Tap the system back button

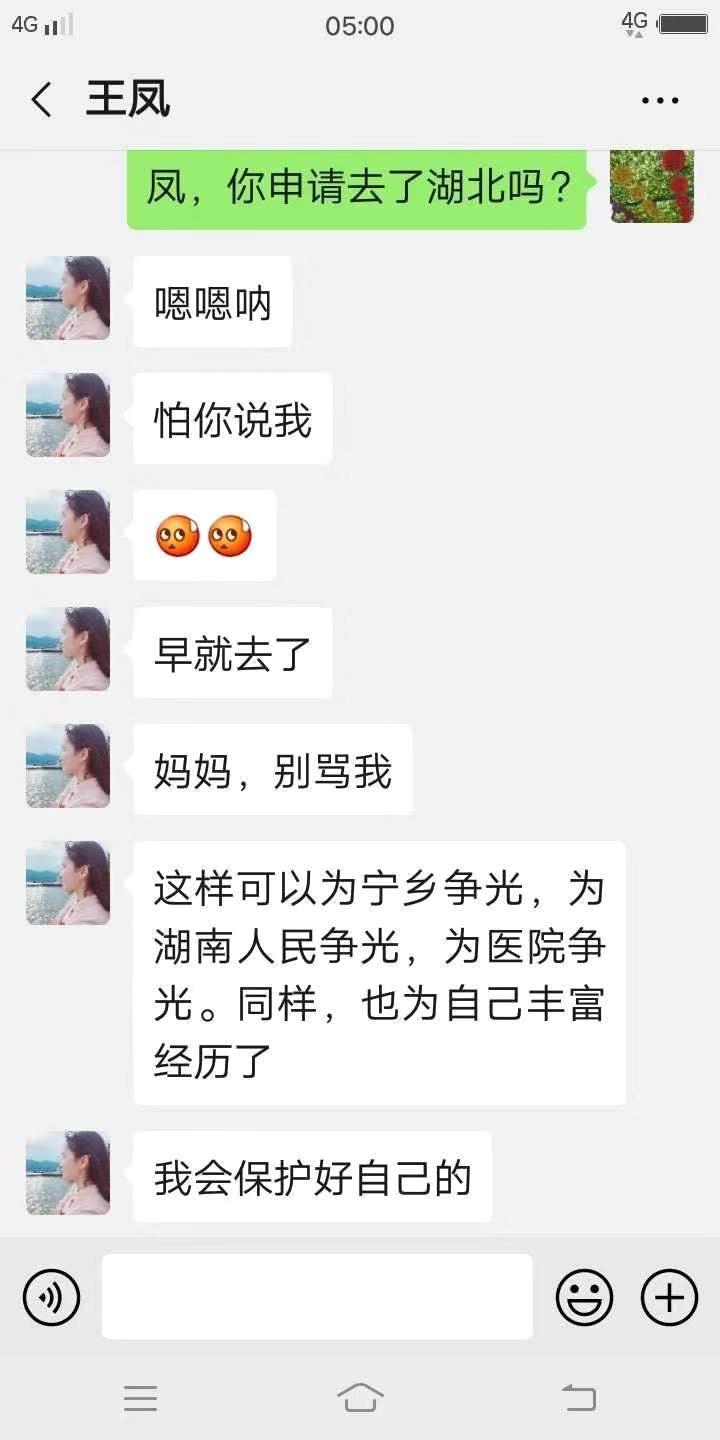click(x=579, y=1397)
